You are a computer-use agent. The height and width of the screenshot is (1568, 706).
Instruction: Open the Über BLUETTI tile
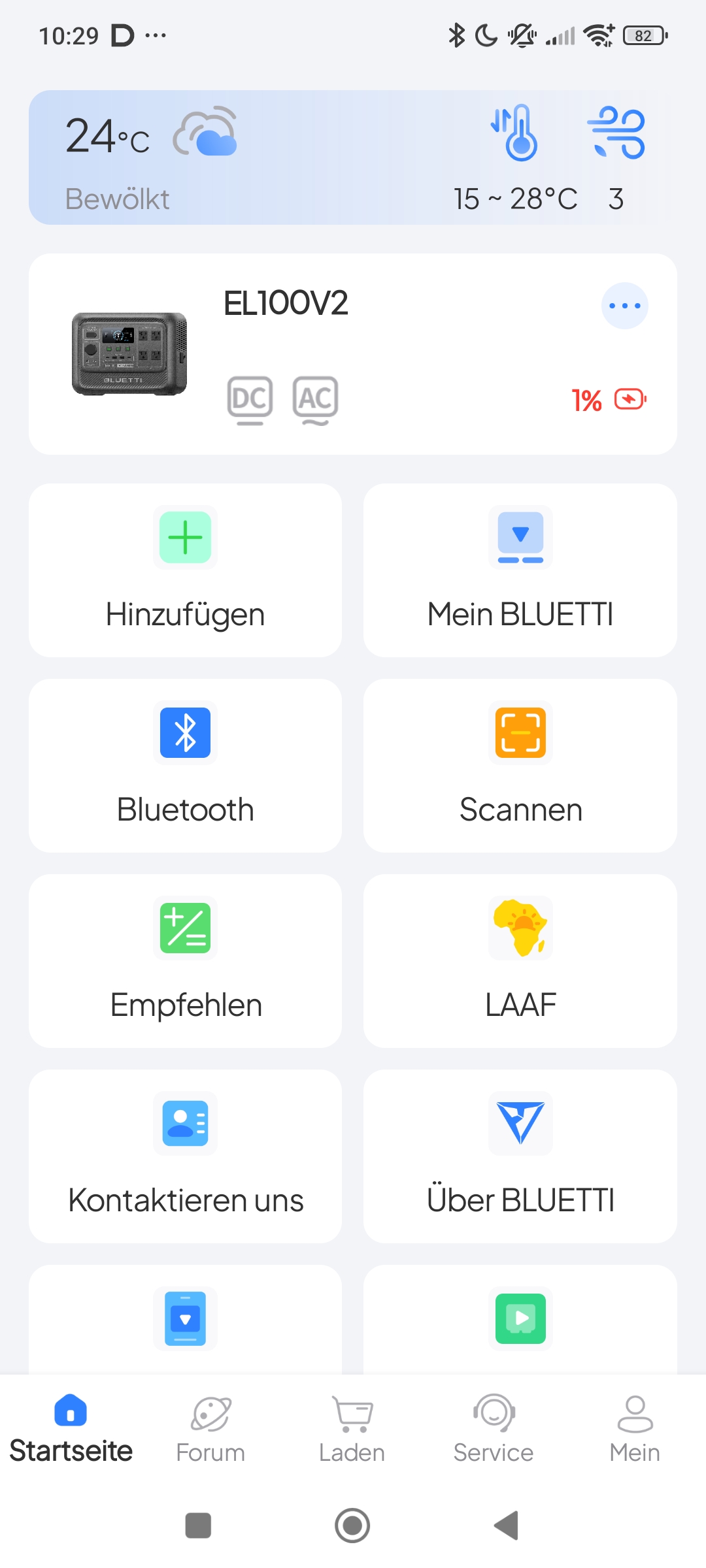coord(520,1156)
